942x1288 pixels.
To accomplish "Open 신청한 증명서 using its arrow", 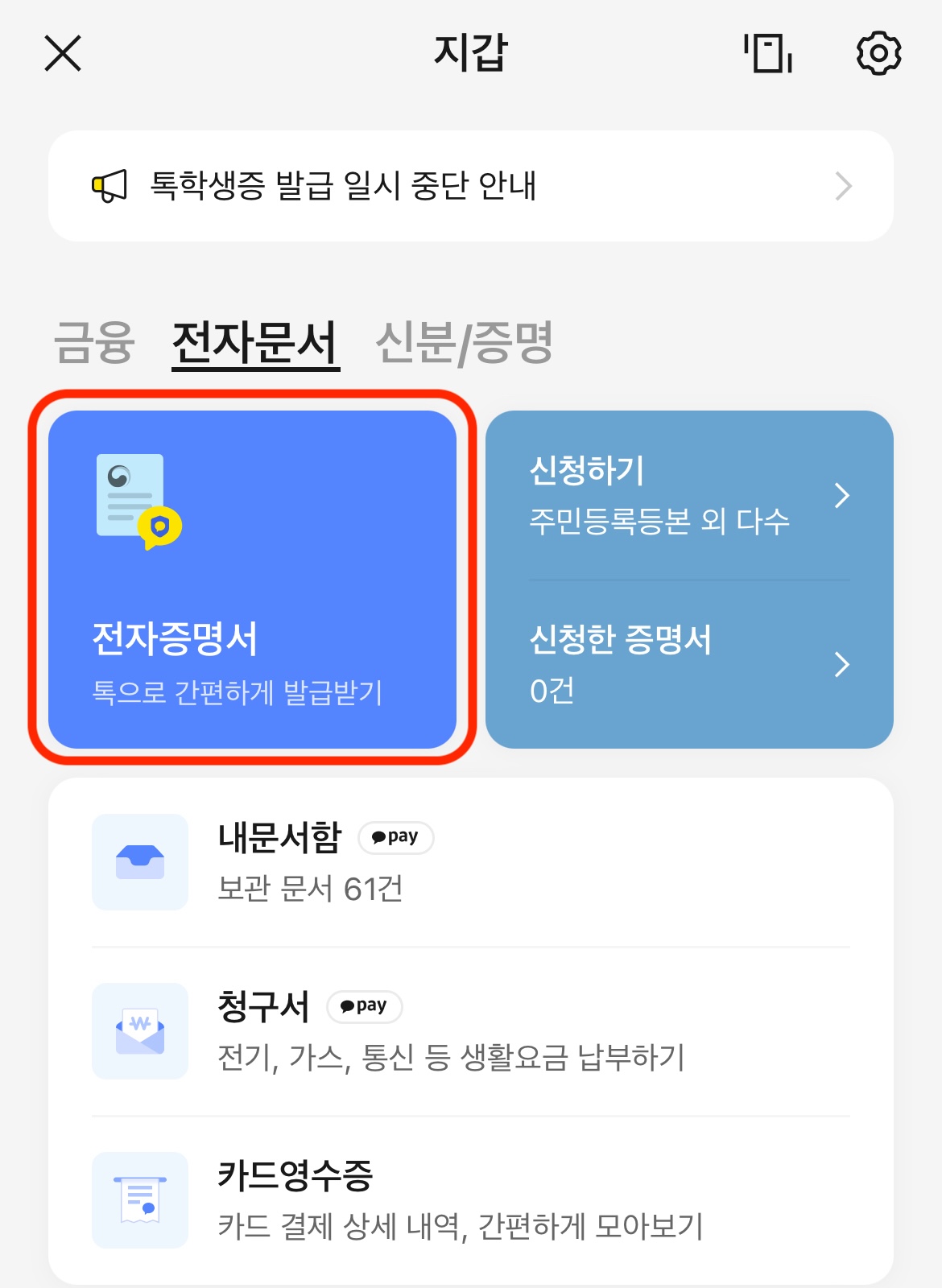I will coord(844,665).
